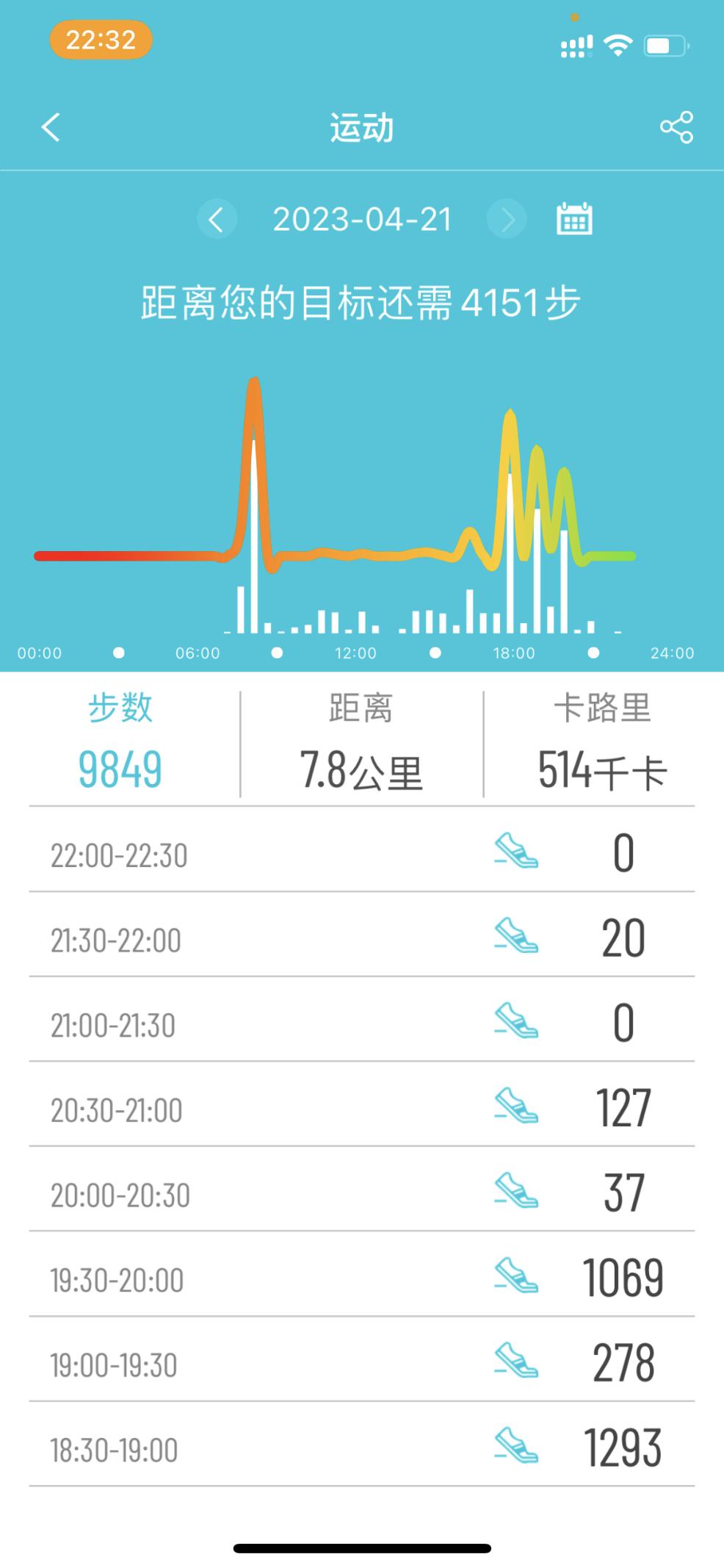Open the share icon in top right corner

tap(676, 126)
